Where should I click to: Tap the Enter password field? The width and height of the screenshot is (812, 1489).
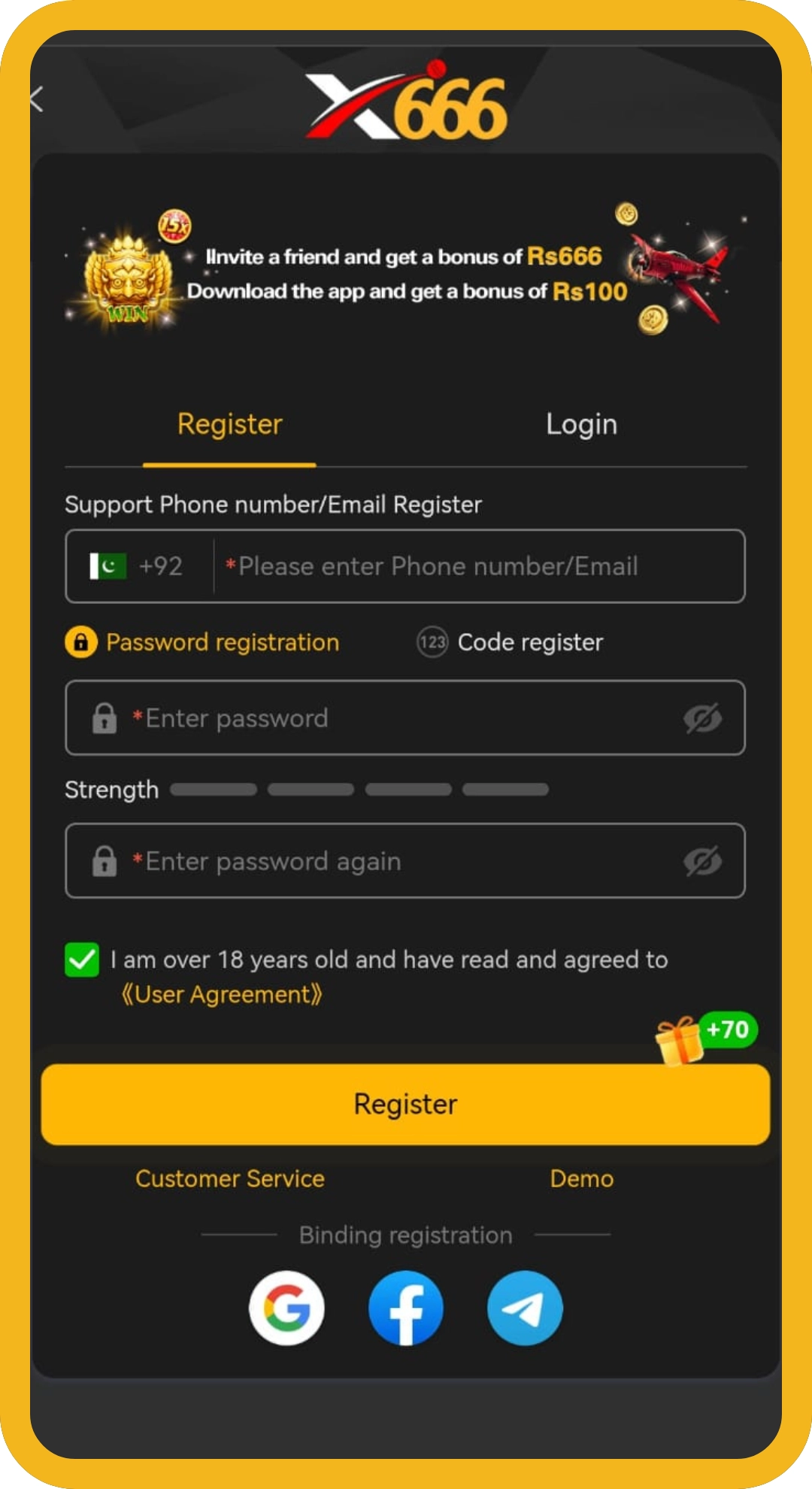point(391,718)
